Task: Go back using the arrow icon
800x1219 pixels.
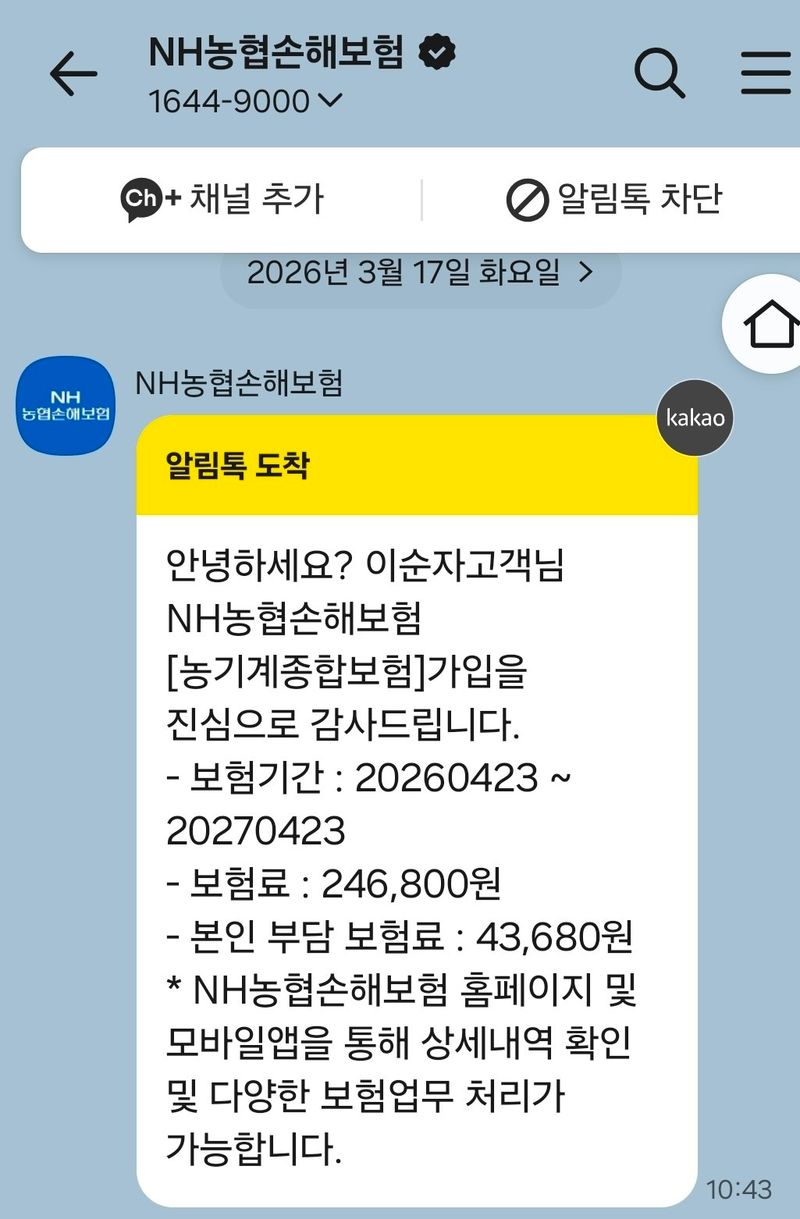Action: 73,75
